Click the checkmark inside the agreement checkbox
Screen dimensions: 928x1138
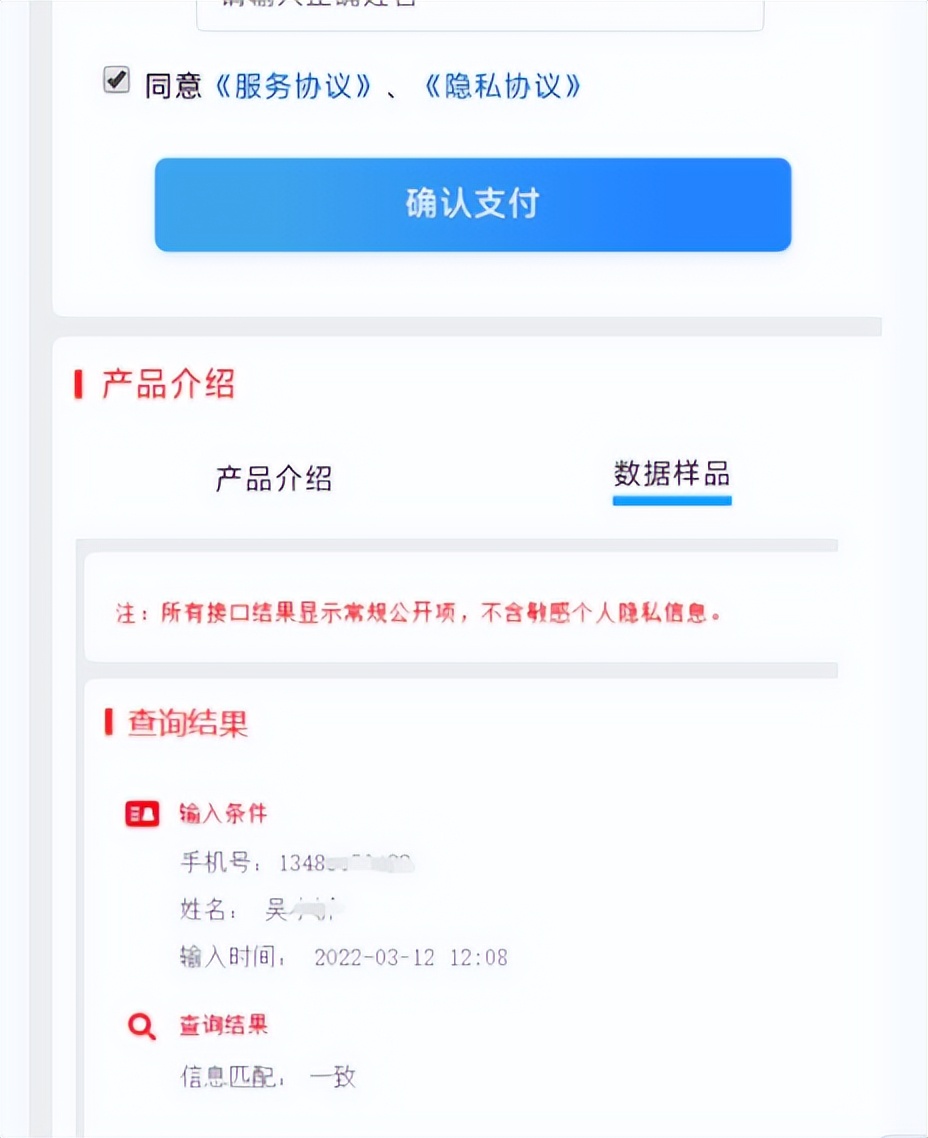pos(116,80)
